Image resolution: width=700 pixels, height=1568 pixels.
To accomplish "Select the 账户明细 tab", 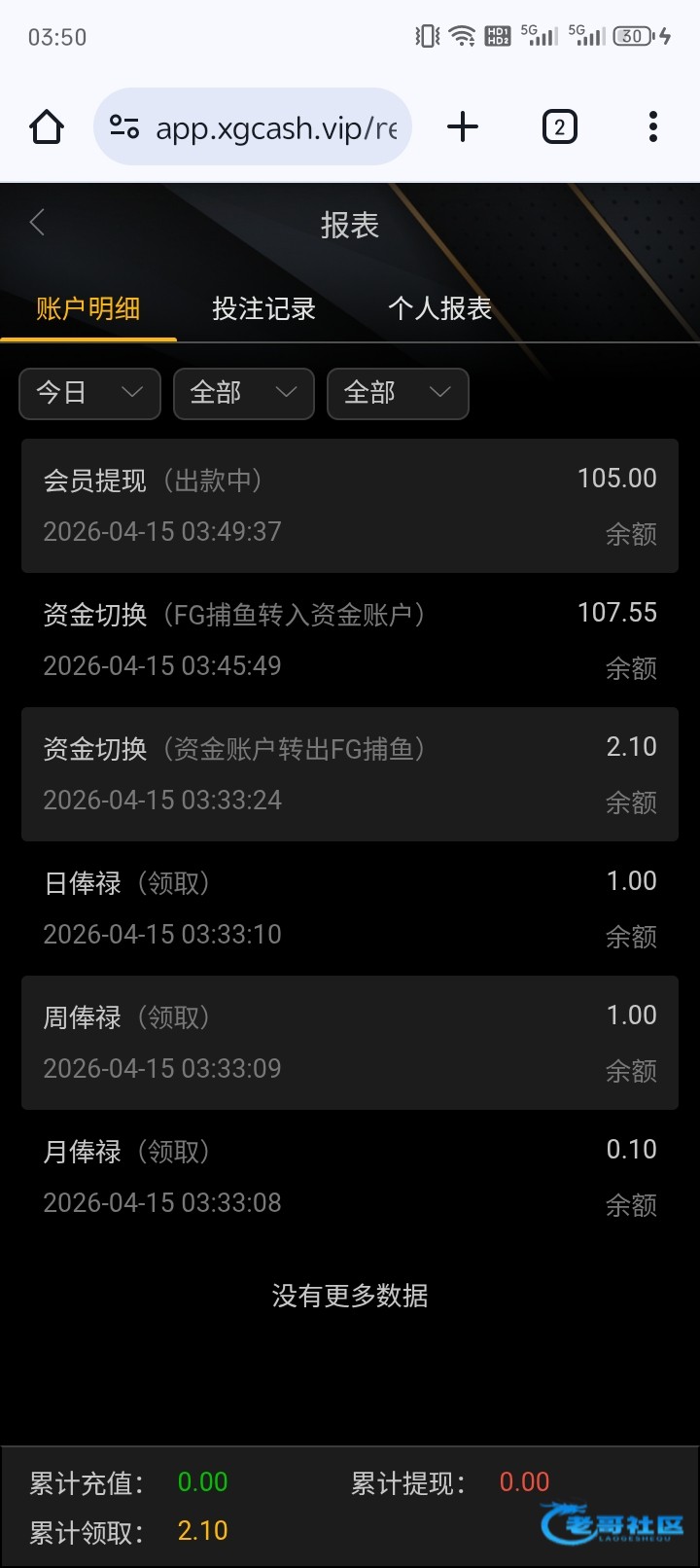I will [88, 309].
